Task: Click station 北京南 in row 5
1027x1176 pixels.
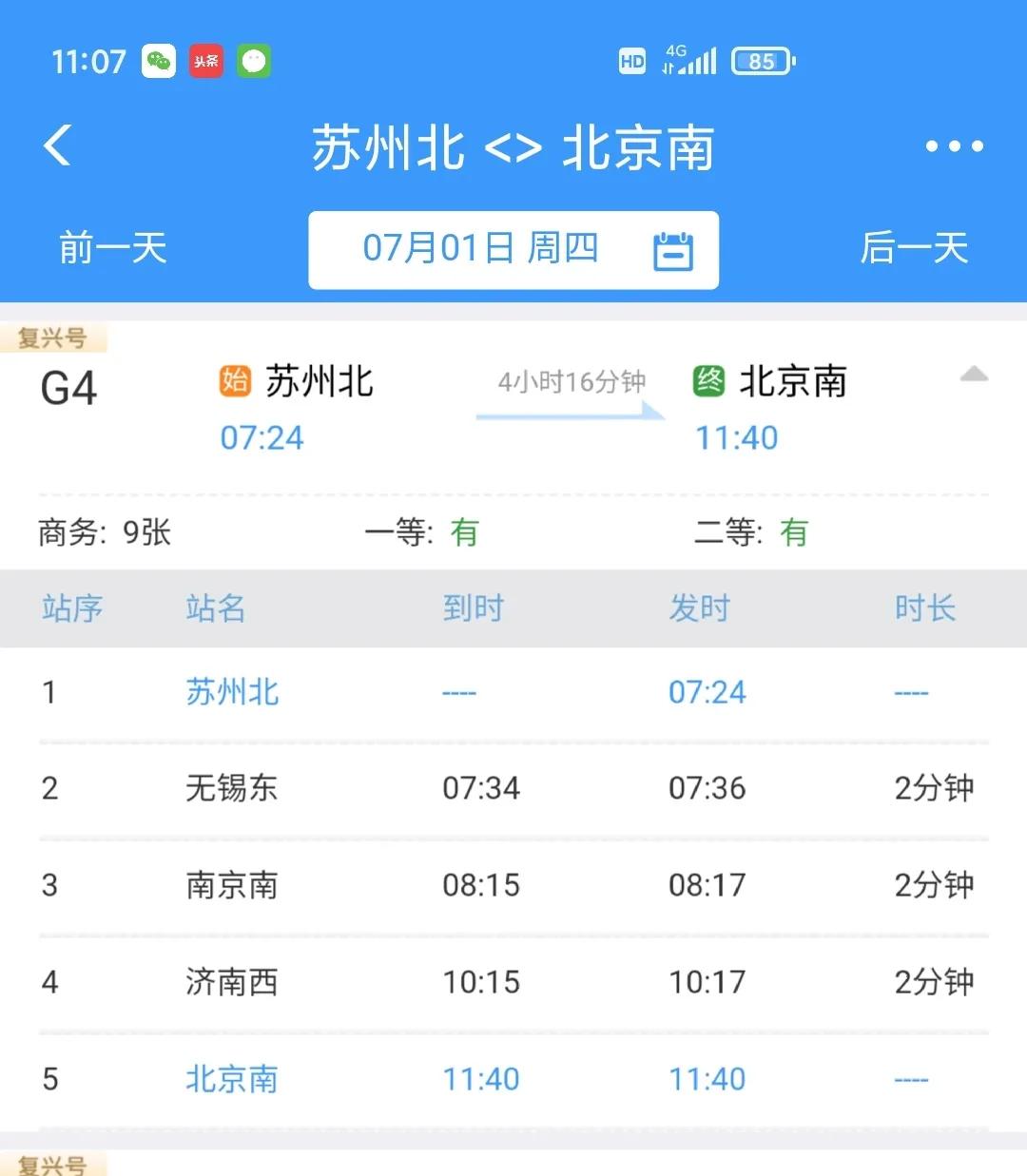Action: tap(231, 1079)
